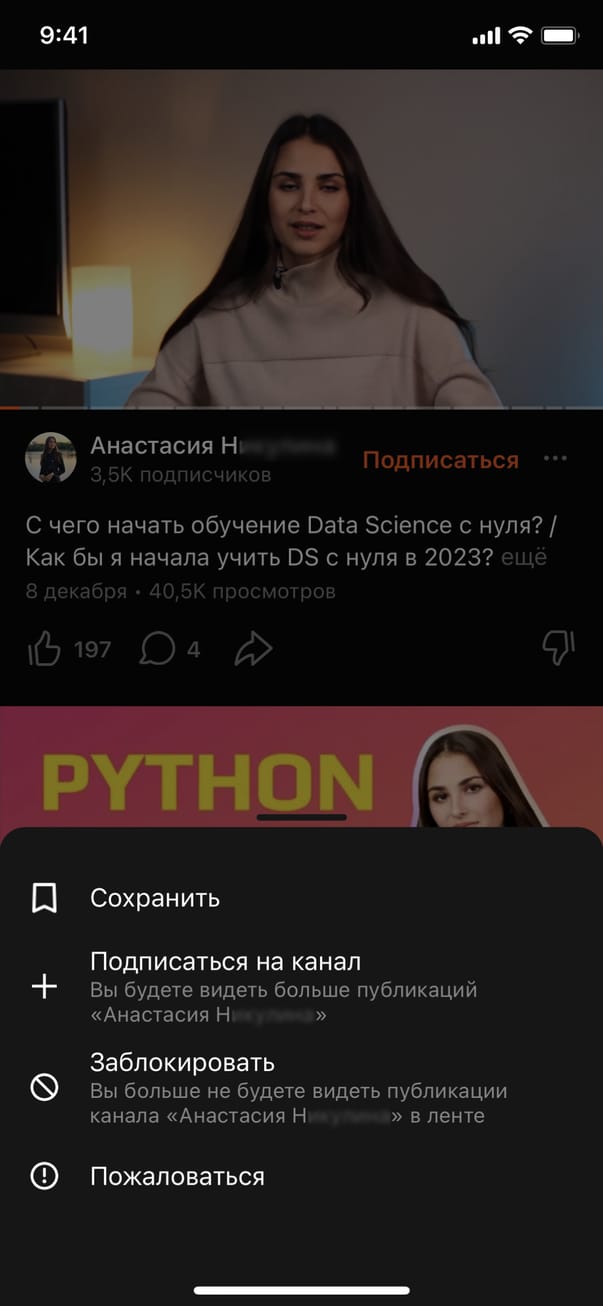This screenshot has height=1306, width=603.
Task: Tap the Data Science video player
Action: coord(301,240)
